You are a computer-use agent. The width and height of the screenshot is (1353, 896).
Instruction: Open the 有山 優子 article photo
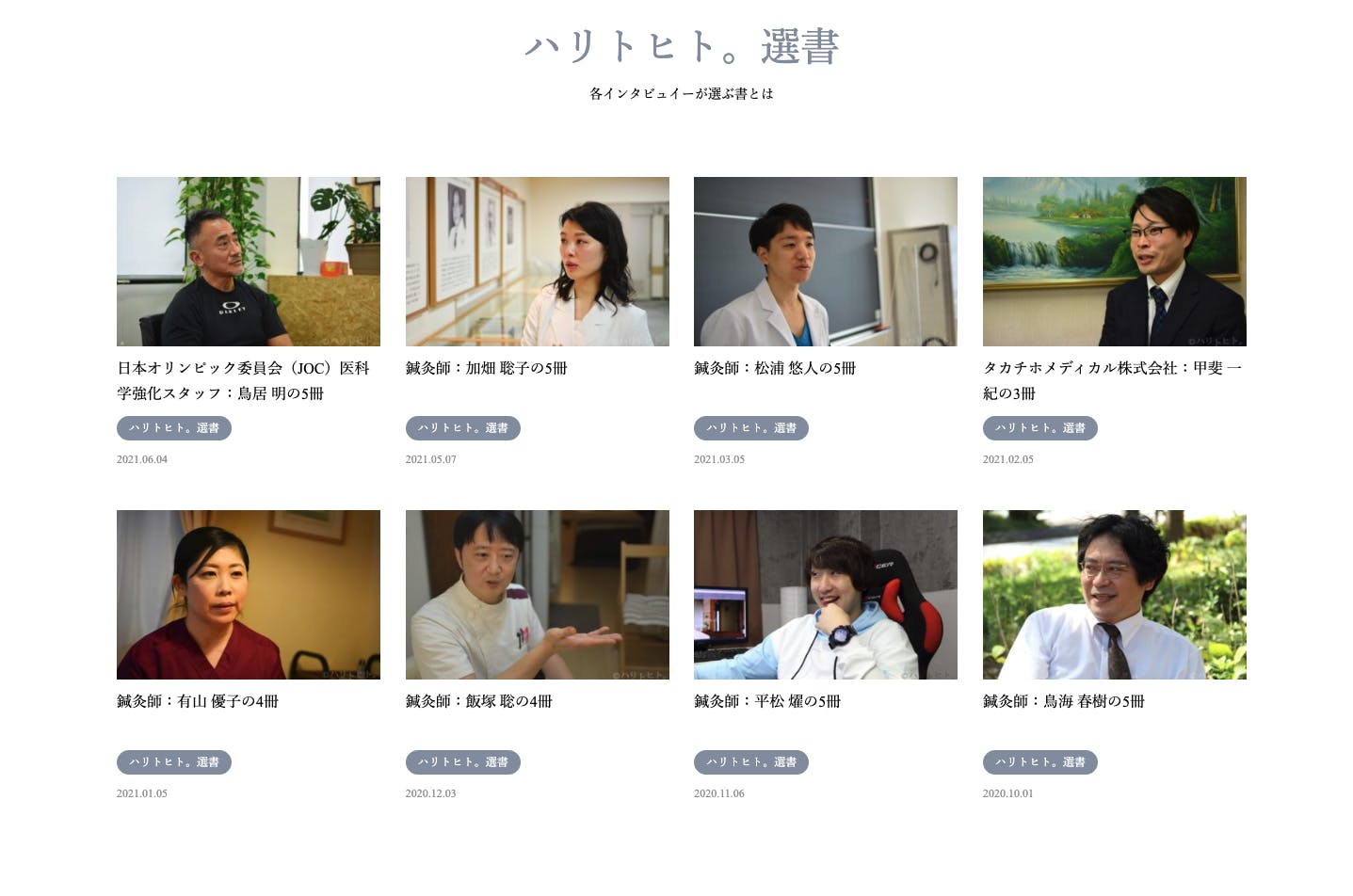249,595
